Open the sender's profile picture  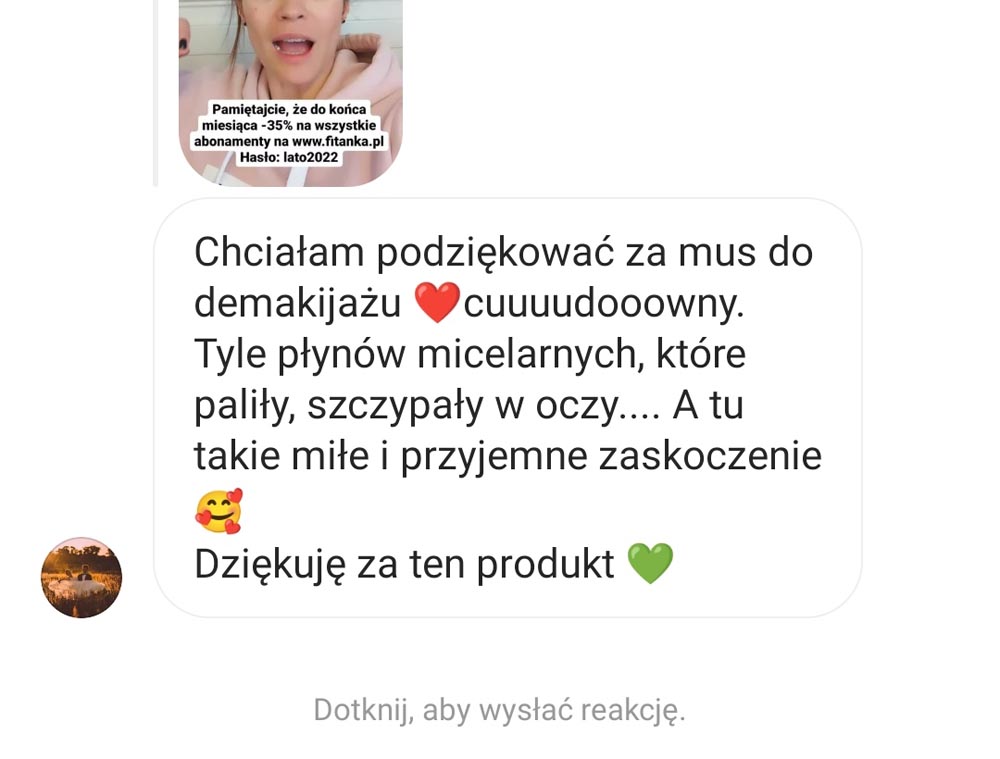(81, 577)
